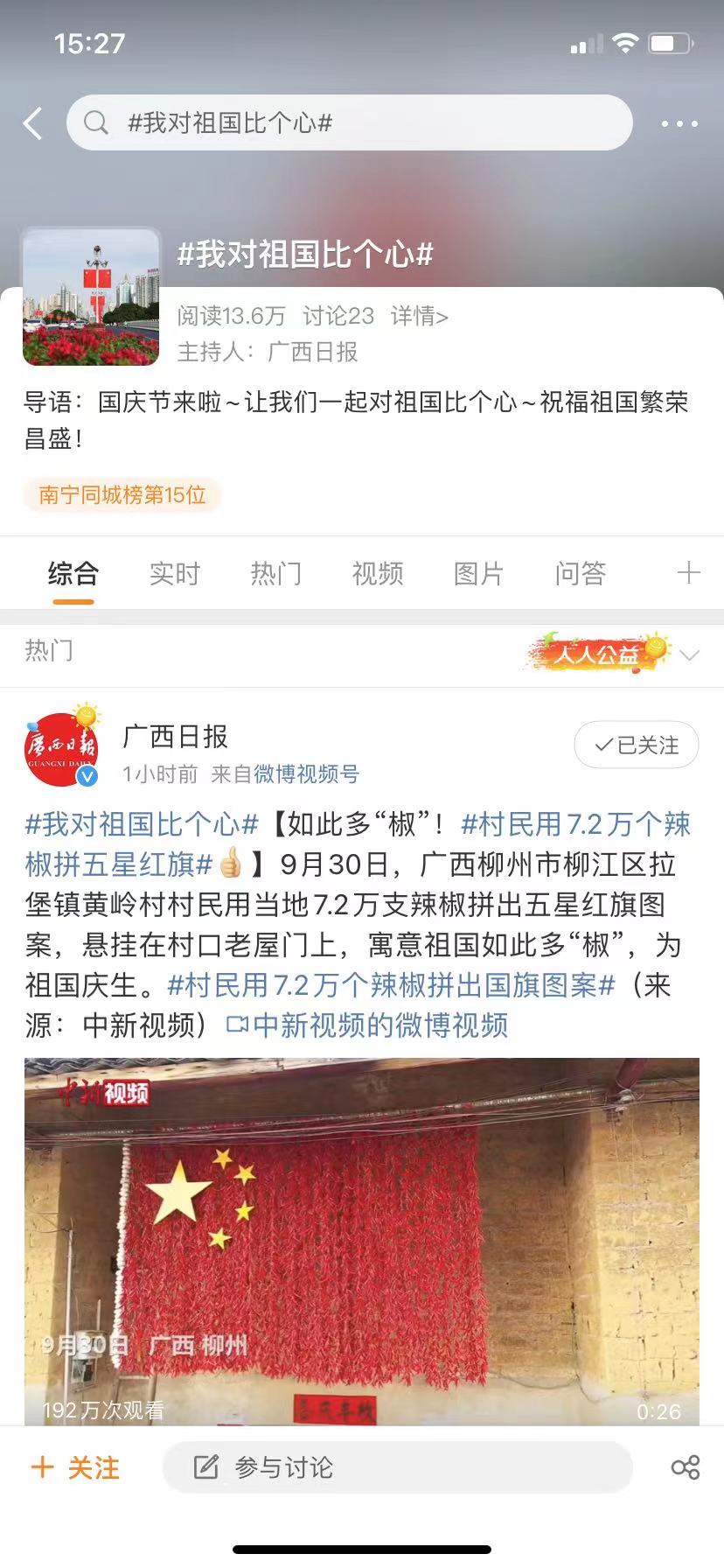Viewport: 724px width, 1568px height.
Task: Open the three-dot overflow menu
Action: point(679,123)
